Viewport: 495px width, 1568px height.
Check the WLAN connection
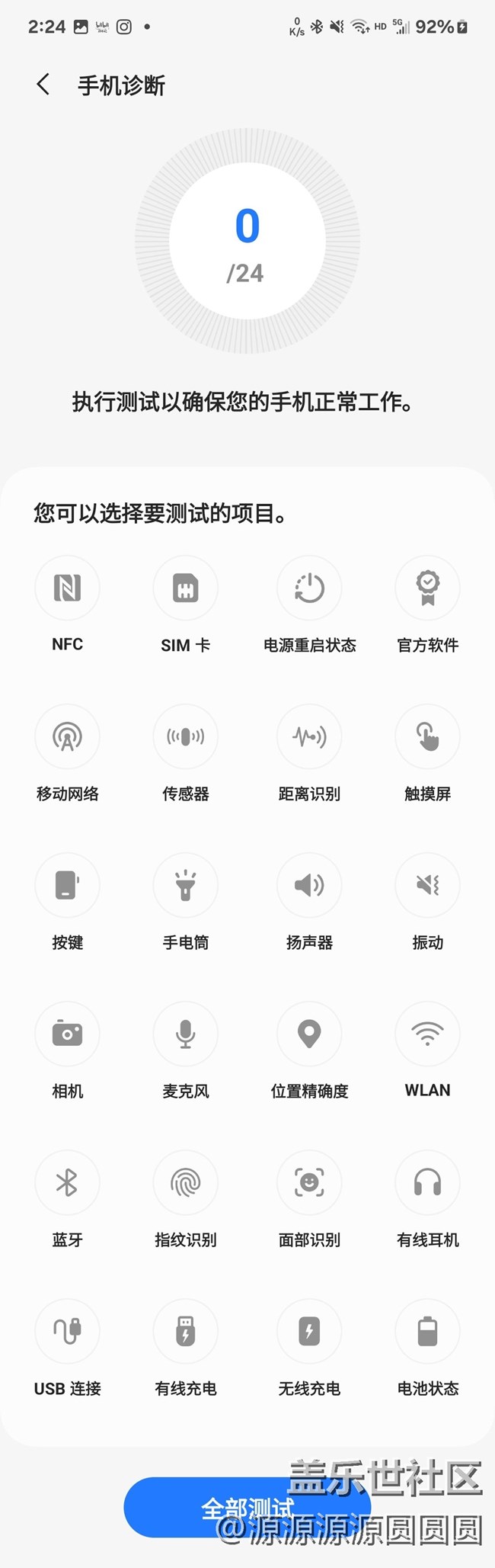pos(427,1034)
